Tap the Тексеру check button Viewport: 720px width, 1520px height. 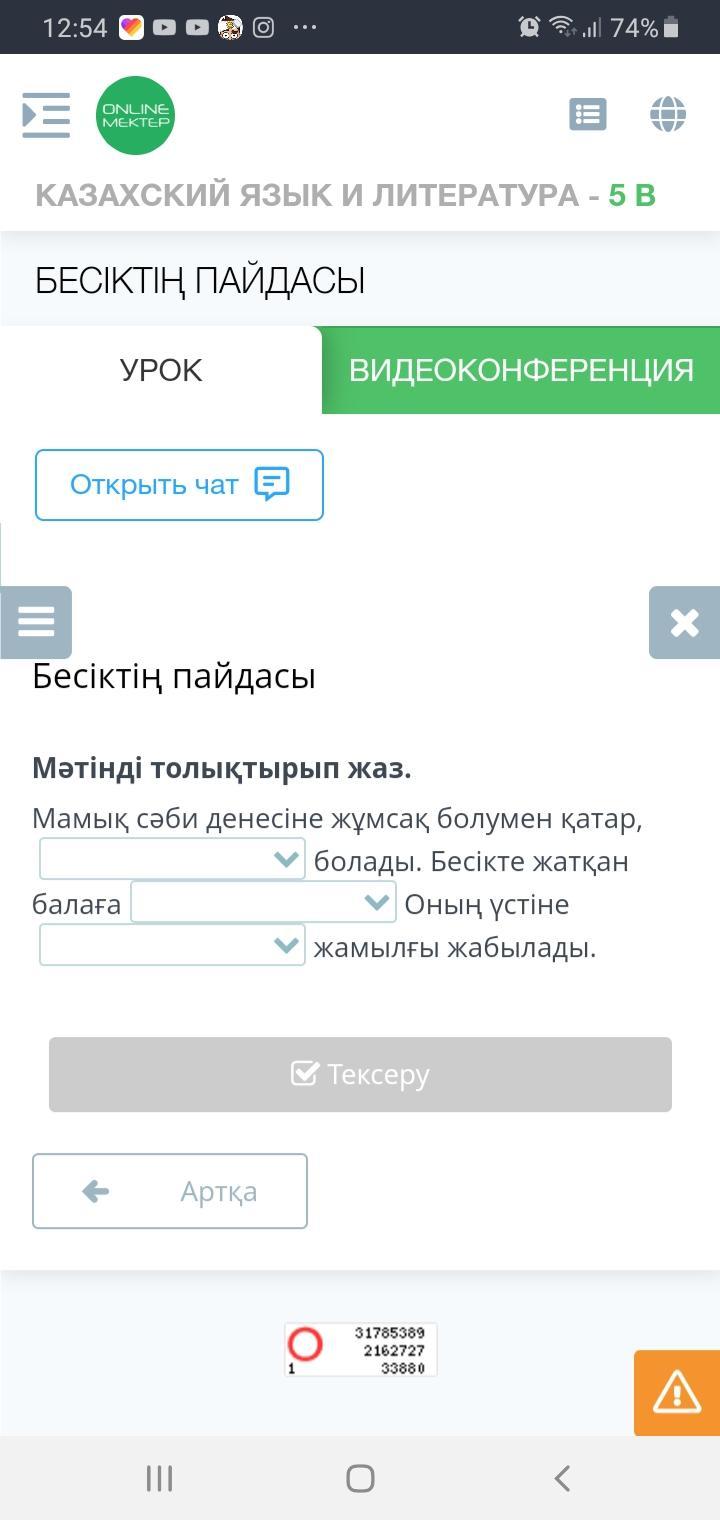[x=360, y=1074]
